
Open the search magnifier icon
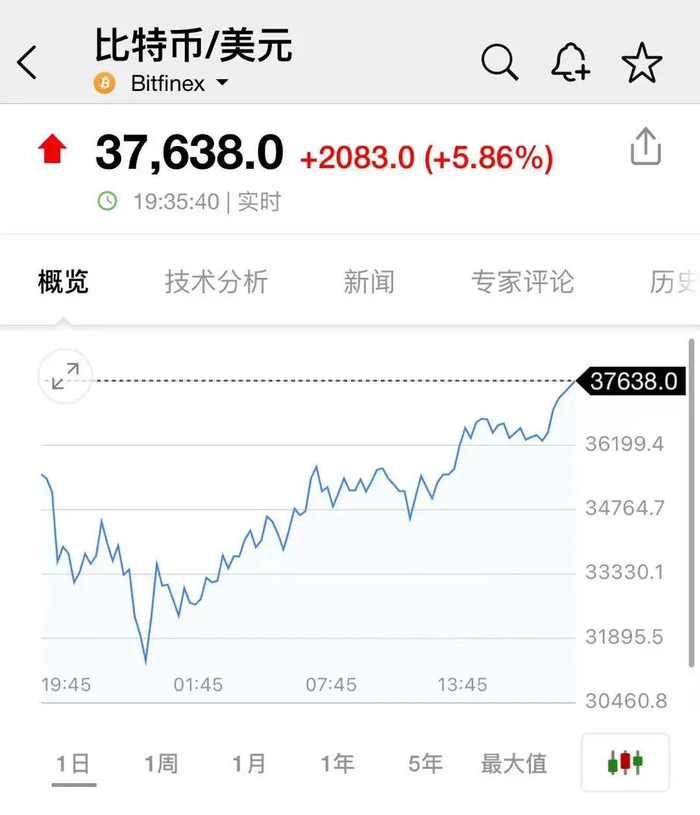coord(499,63)
